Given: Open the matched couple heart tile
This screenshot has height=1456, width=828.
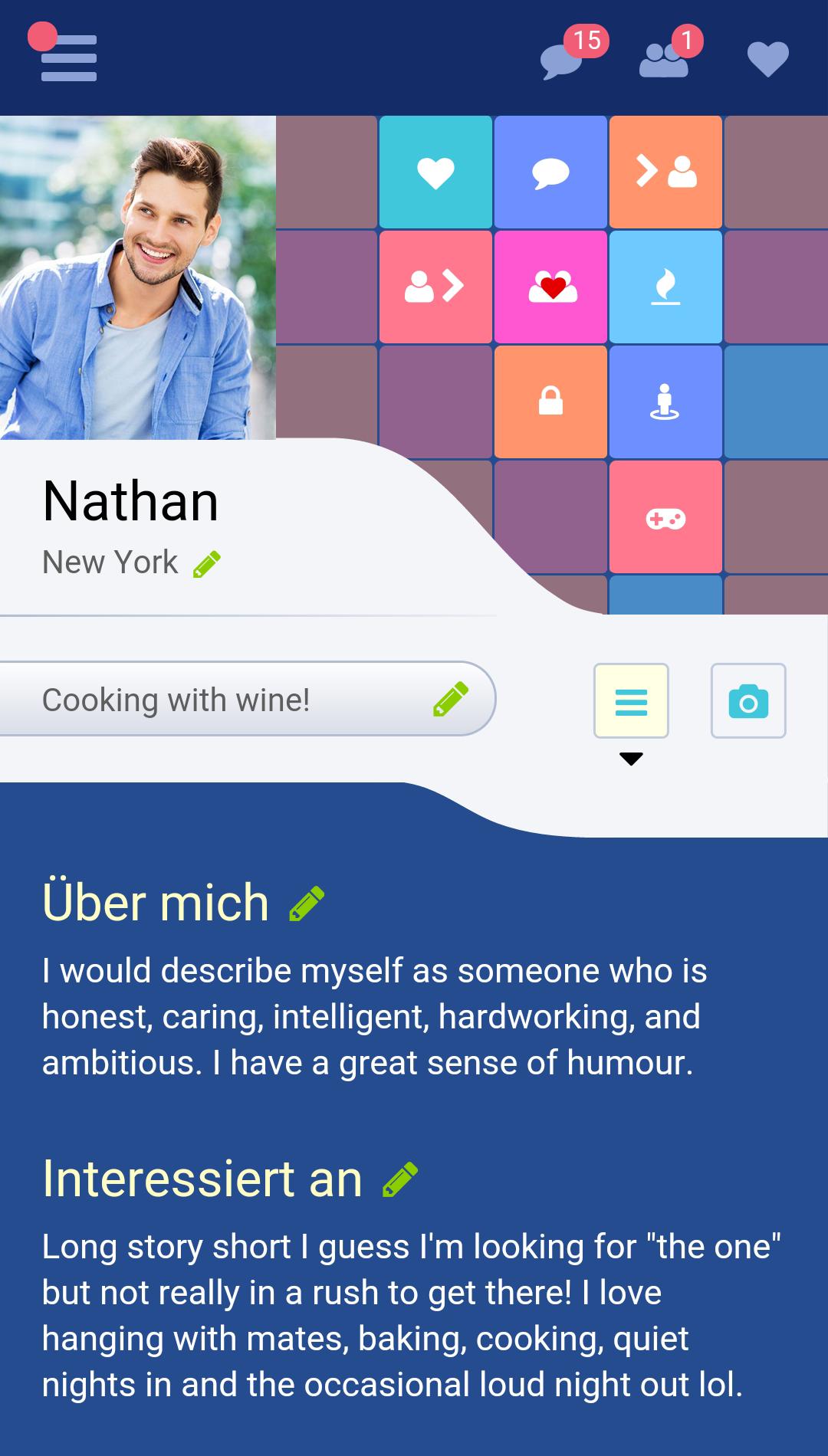Looking at the screenshot, I should pyautogui.click(x=550, y=286).
